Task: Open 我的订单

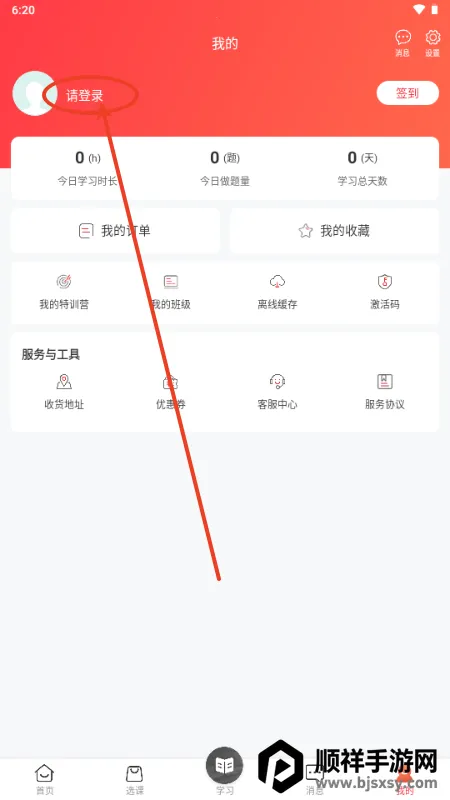Action: [115, 231]
